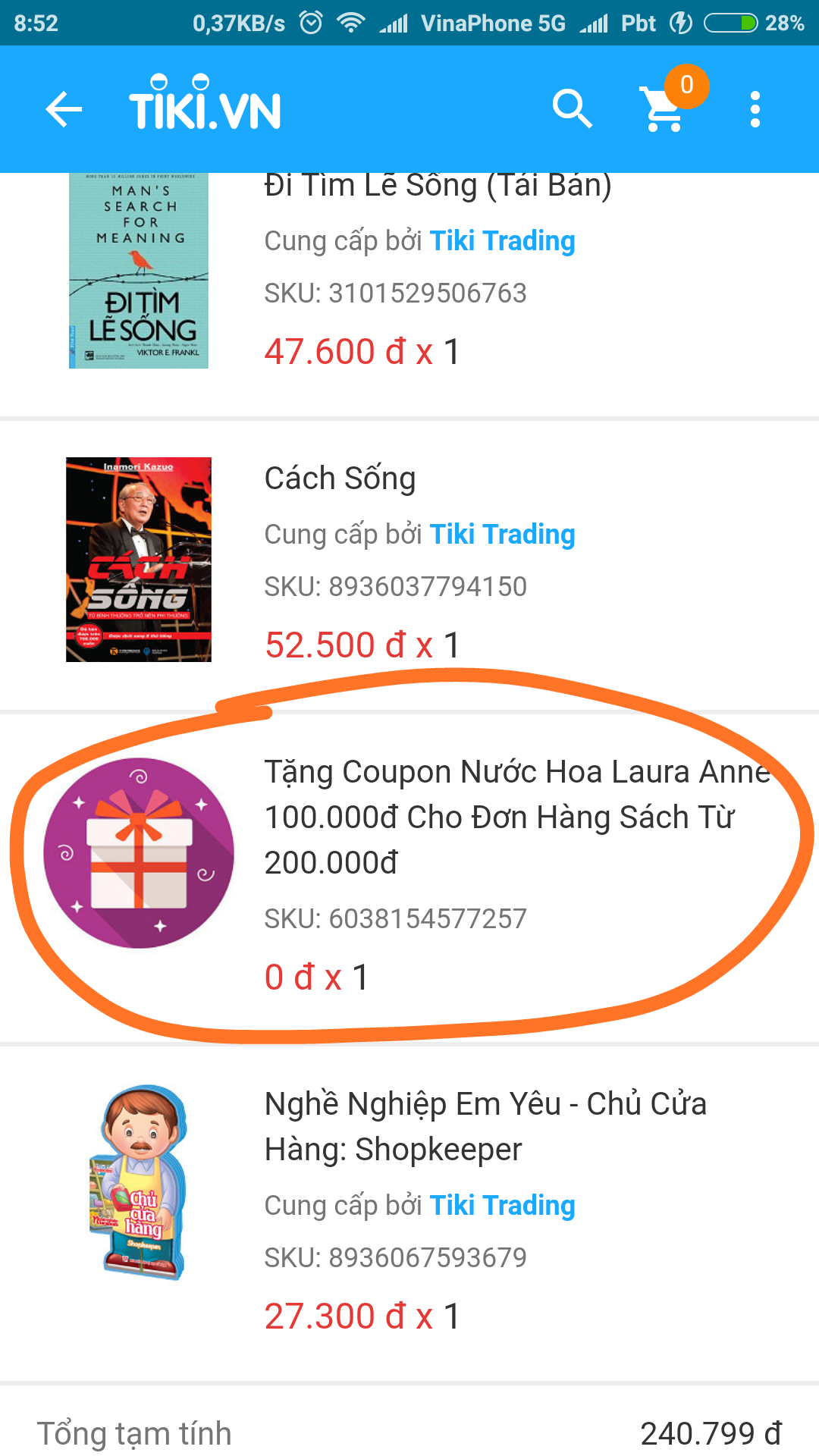
Task: Tap Tiki Trading link under Shopkeeper book
Action: (x=502, y=1206)
